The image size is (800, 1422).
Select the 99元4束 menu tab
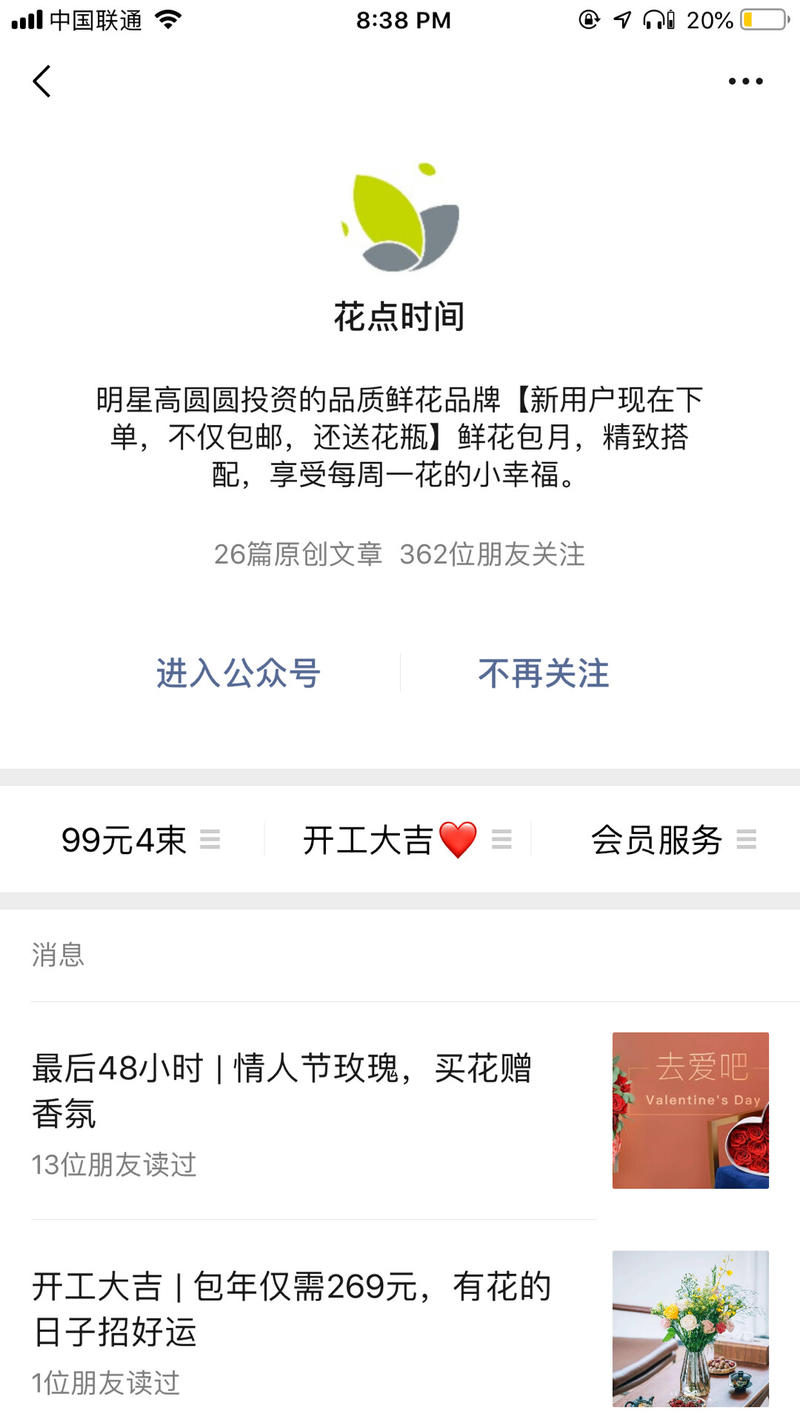125,840
